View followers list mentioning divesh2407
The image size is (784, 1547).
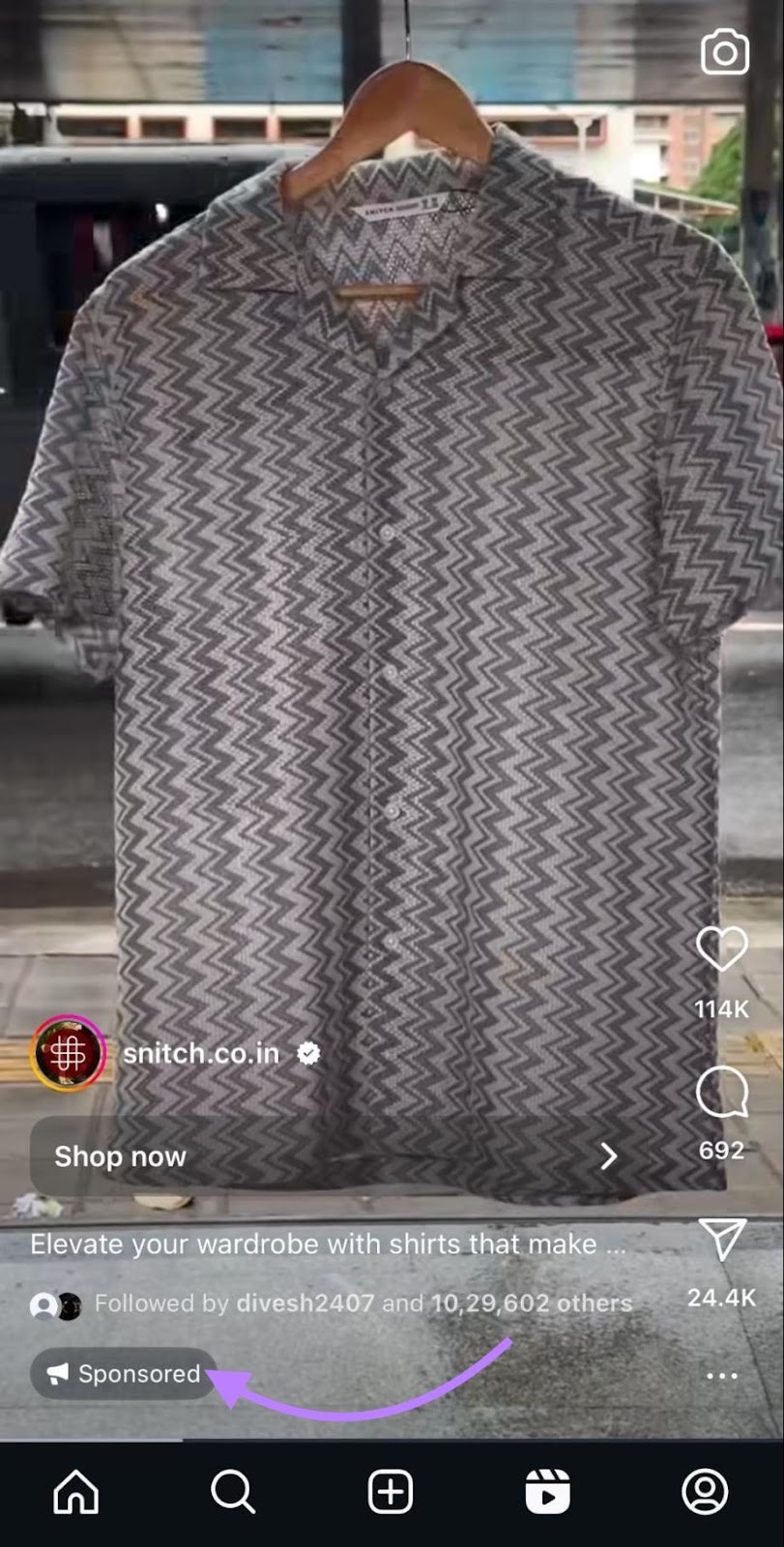pyautogui.click(x=363, y=1303)
